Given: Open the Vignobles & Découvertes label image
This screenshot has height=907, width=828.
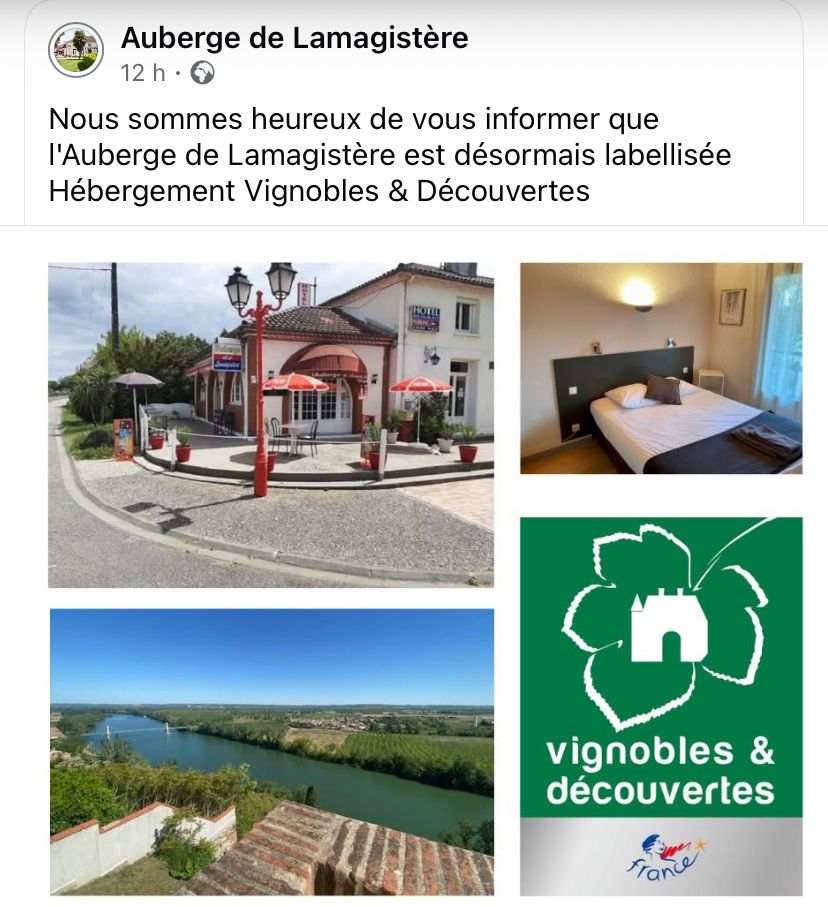Looking at the screenshot, I should (x=661, y=705).
